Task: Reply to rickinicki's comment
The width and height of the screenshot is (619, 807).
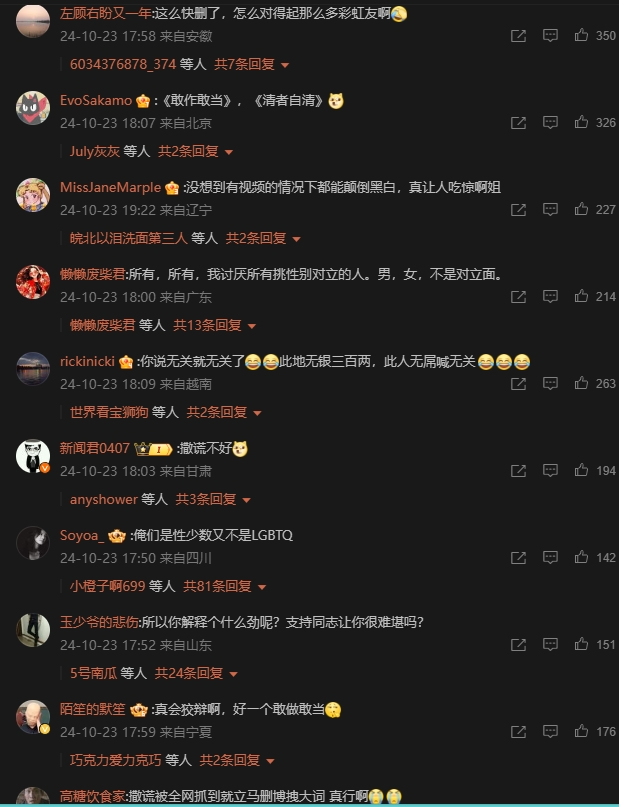Action: pyautogui.click(x=550, y=384)
